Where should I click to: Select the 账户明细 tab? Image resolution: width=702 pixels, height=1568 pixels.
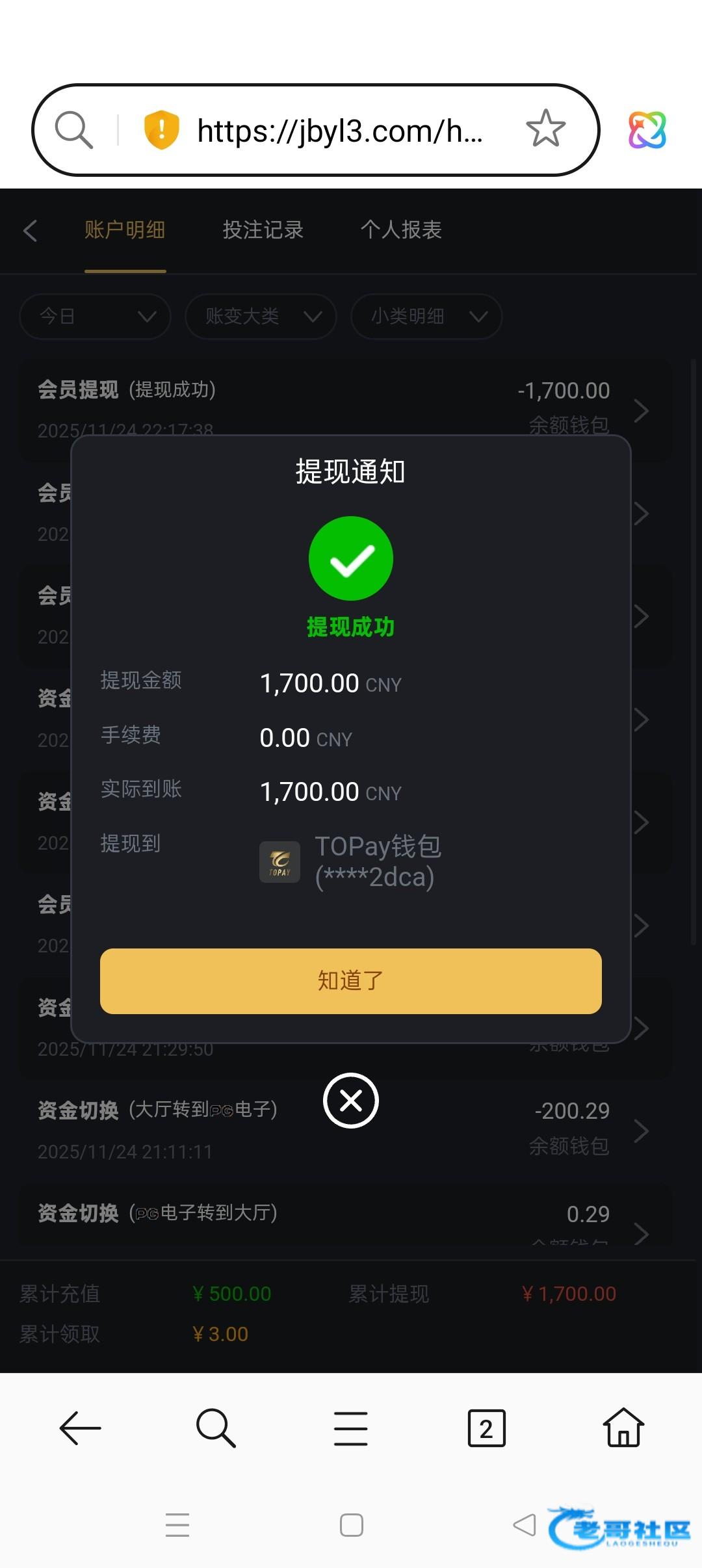click(x=125, y=230)
